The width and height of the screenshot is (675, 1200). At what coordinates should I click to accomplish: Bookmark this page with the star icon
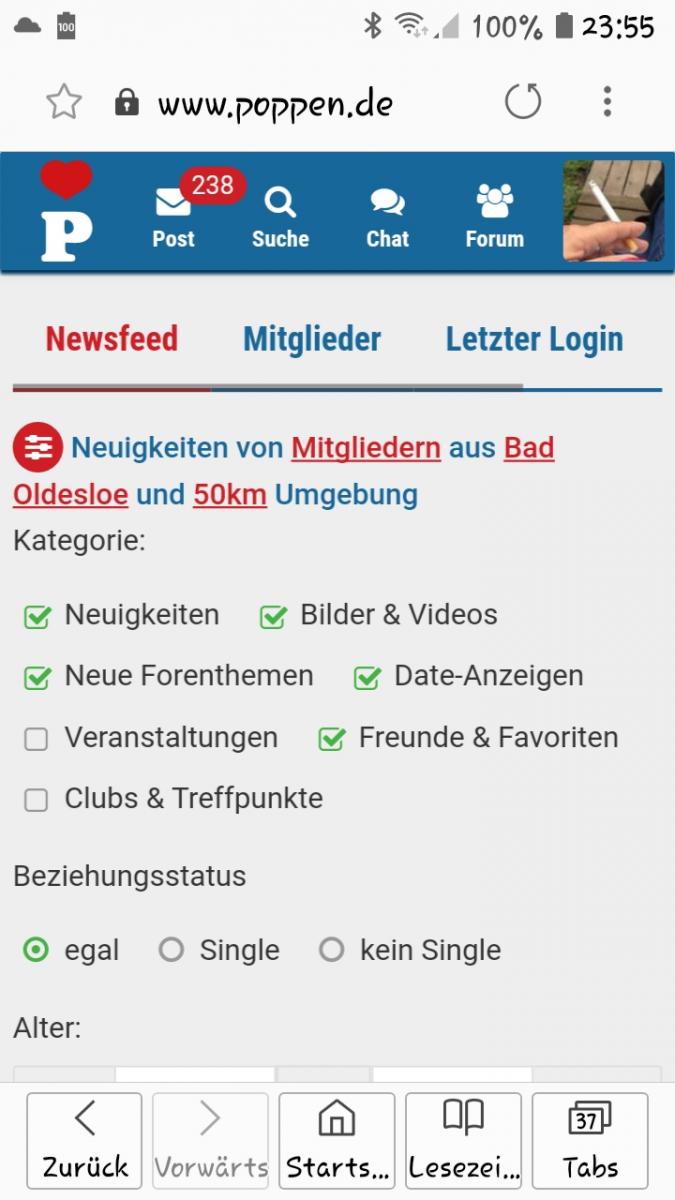tap(64, 102)
